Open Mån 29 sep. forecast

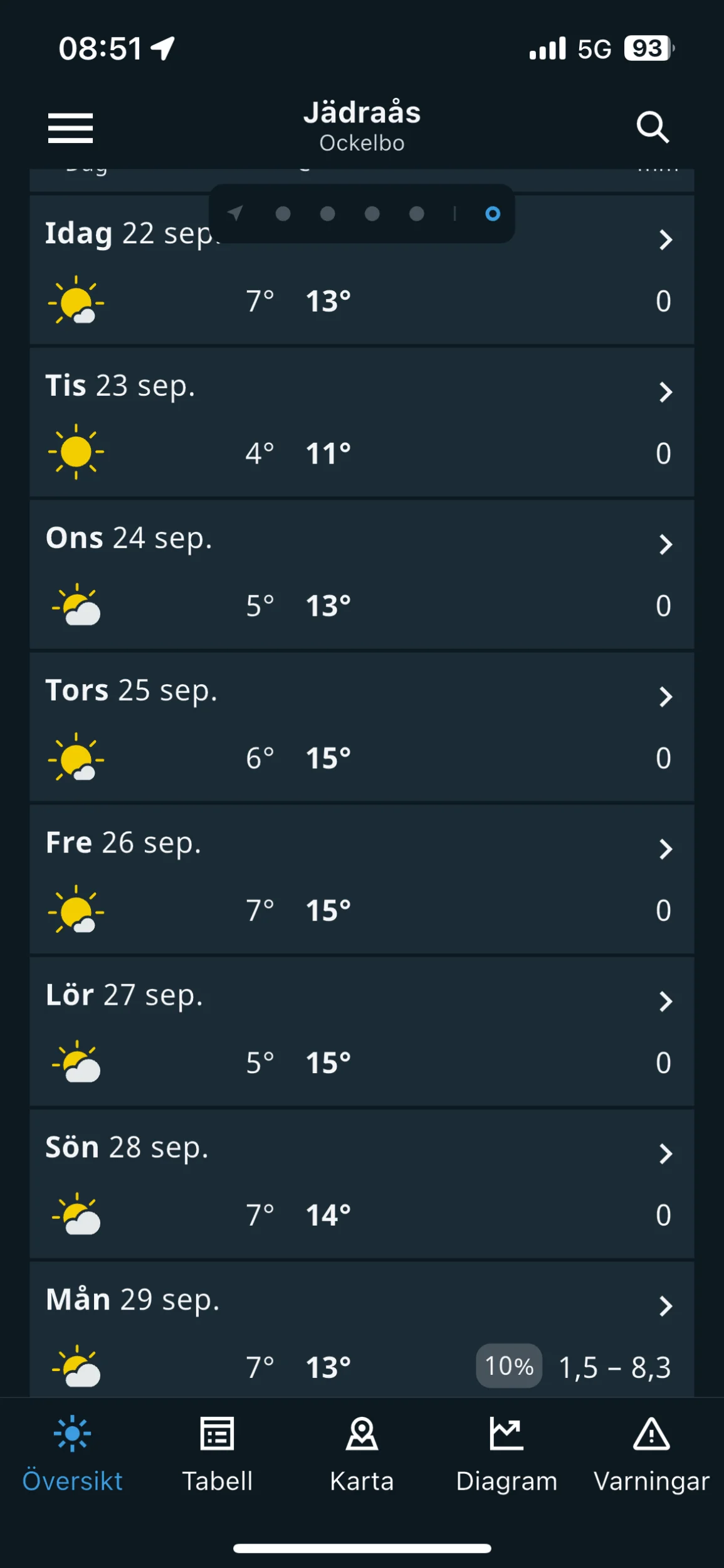click(362, 1330)
